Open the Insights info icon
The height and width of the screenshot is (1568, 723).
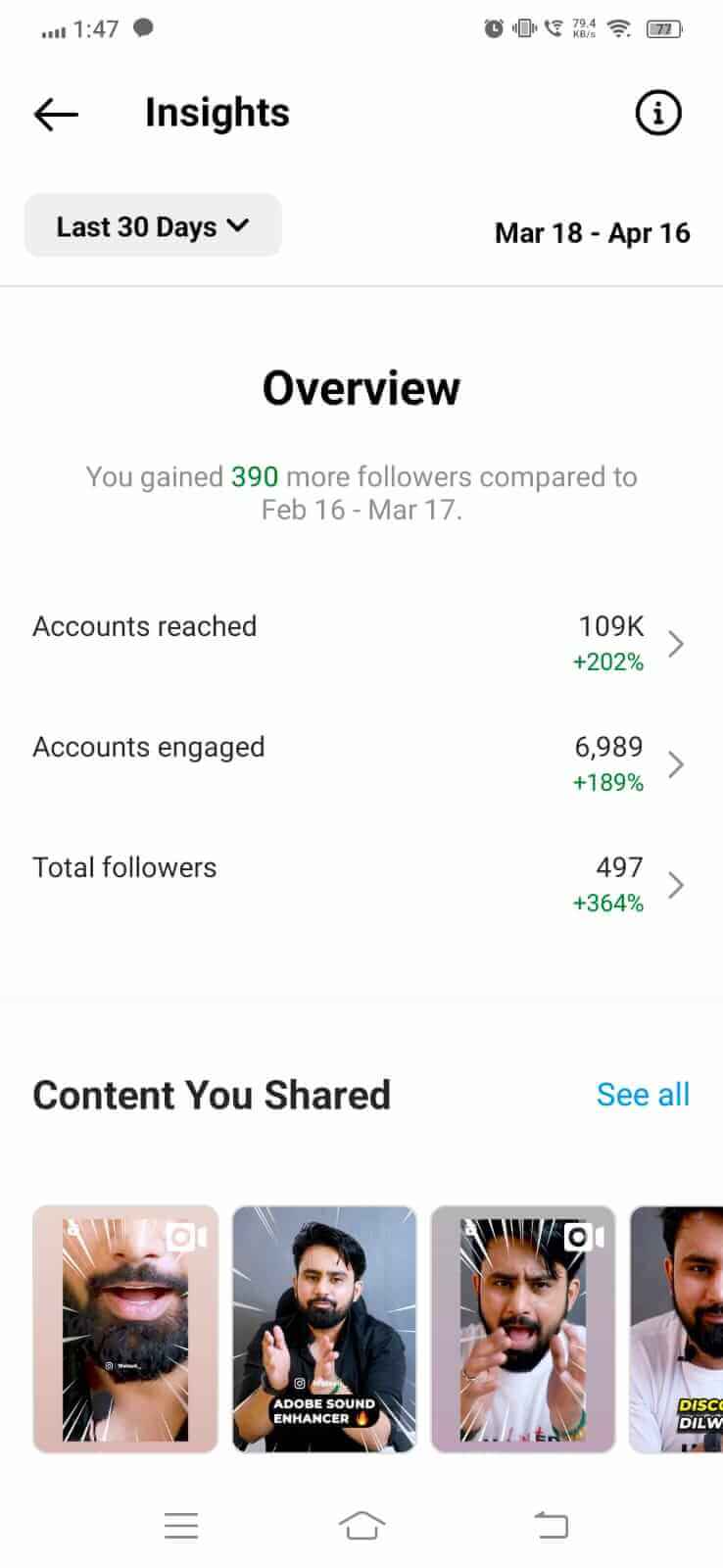[657, 113]
